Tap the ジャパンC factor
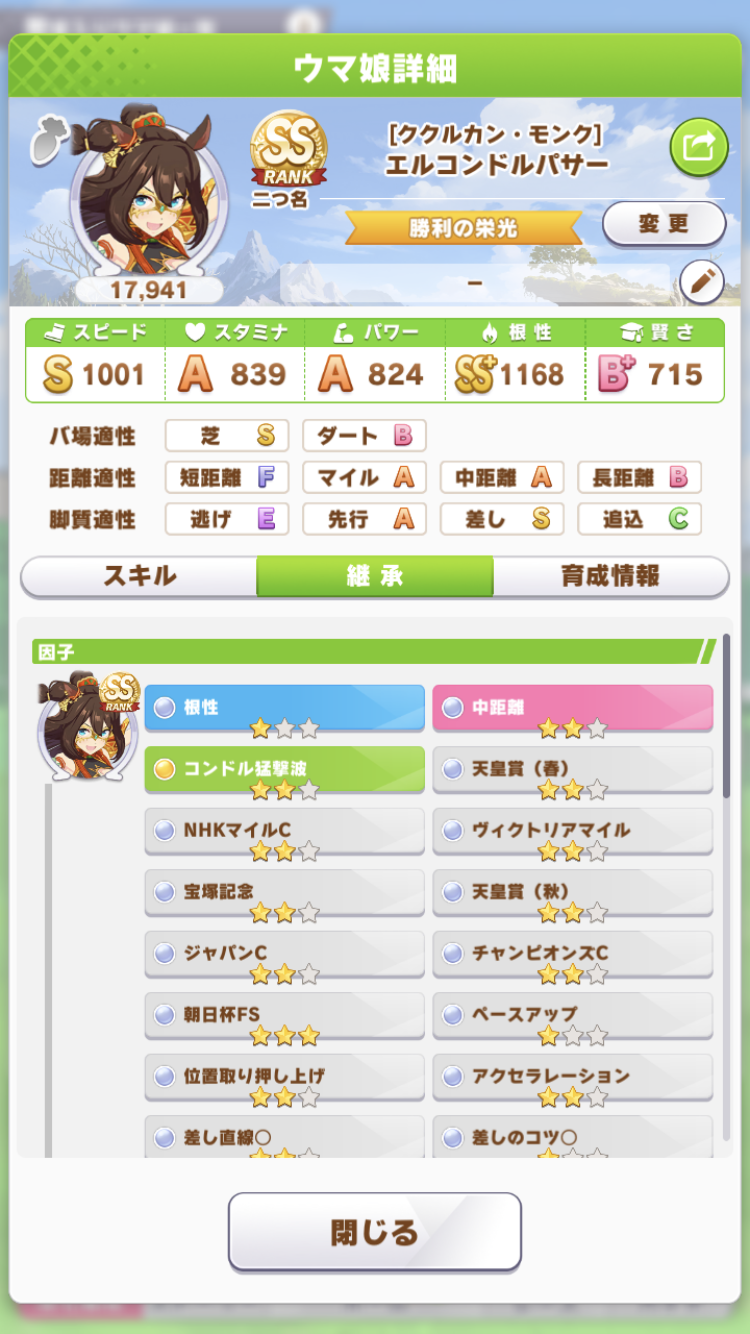Viewport: 750px width, 1334px height. pos(284,953)
